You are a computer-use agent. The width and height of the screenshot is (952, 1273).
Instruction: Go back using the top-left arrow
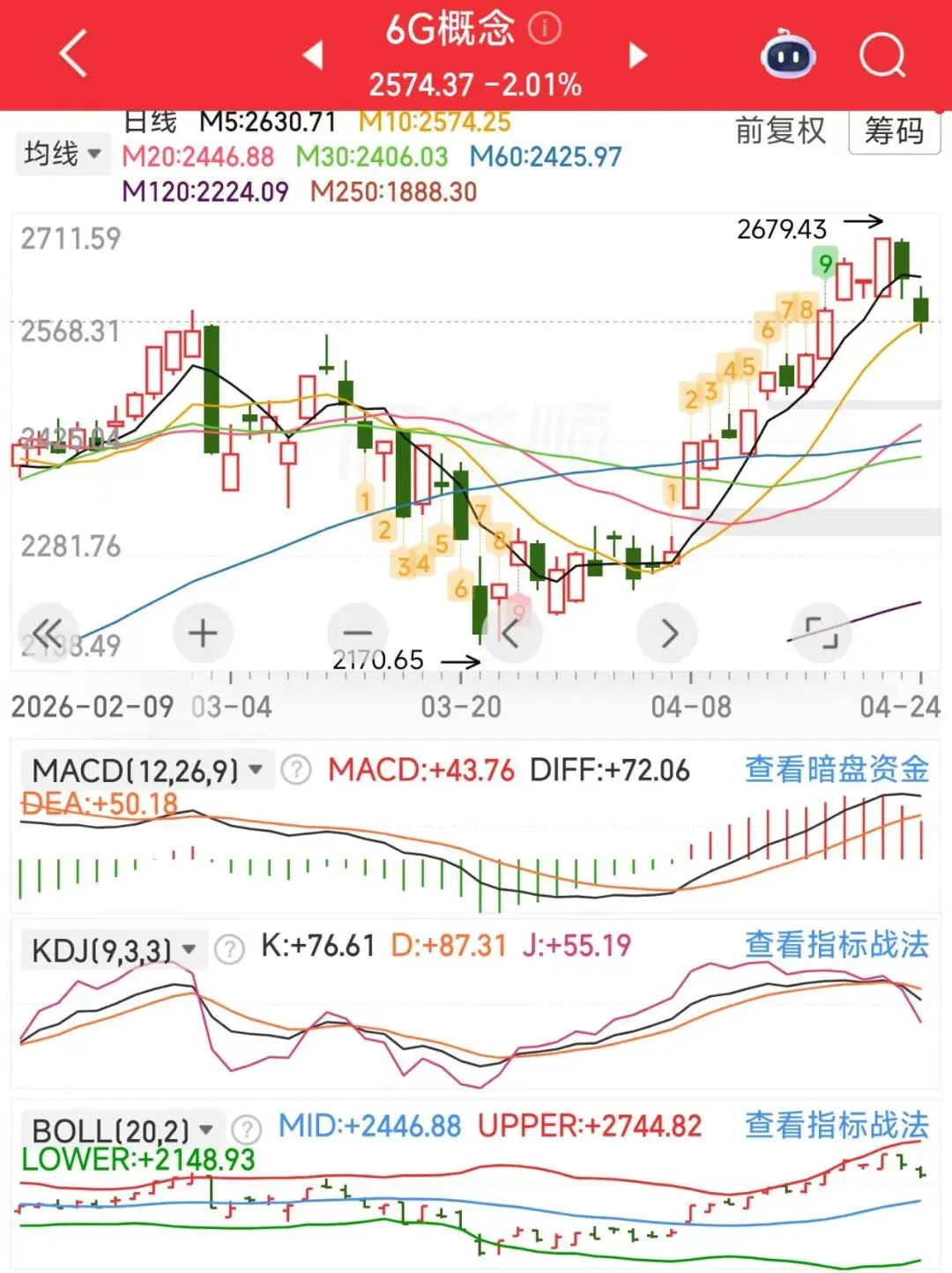74,54
